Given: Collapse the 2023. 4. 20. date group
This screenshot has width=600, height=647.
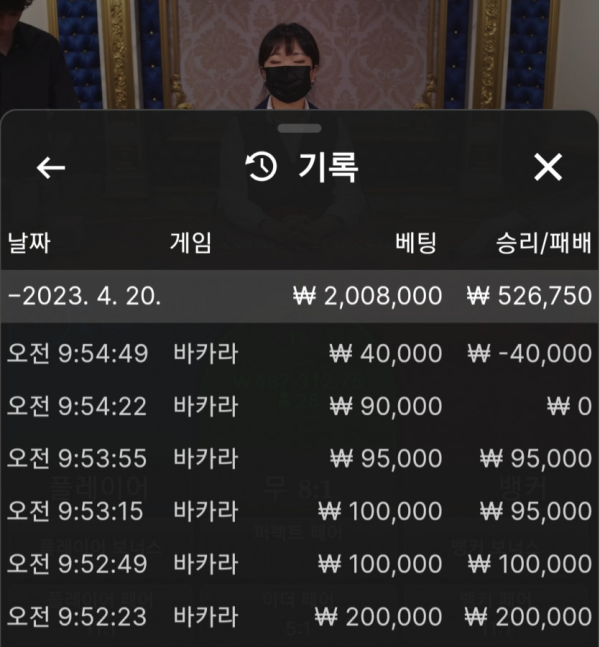Looking at the screenshot, I should [x=300, y=297].
